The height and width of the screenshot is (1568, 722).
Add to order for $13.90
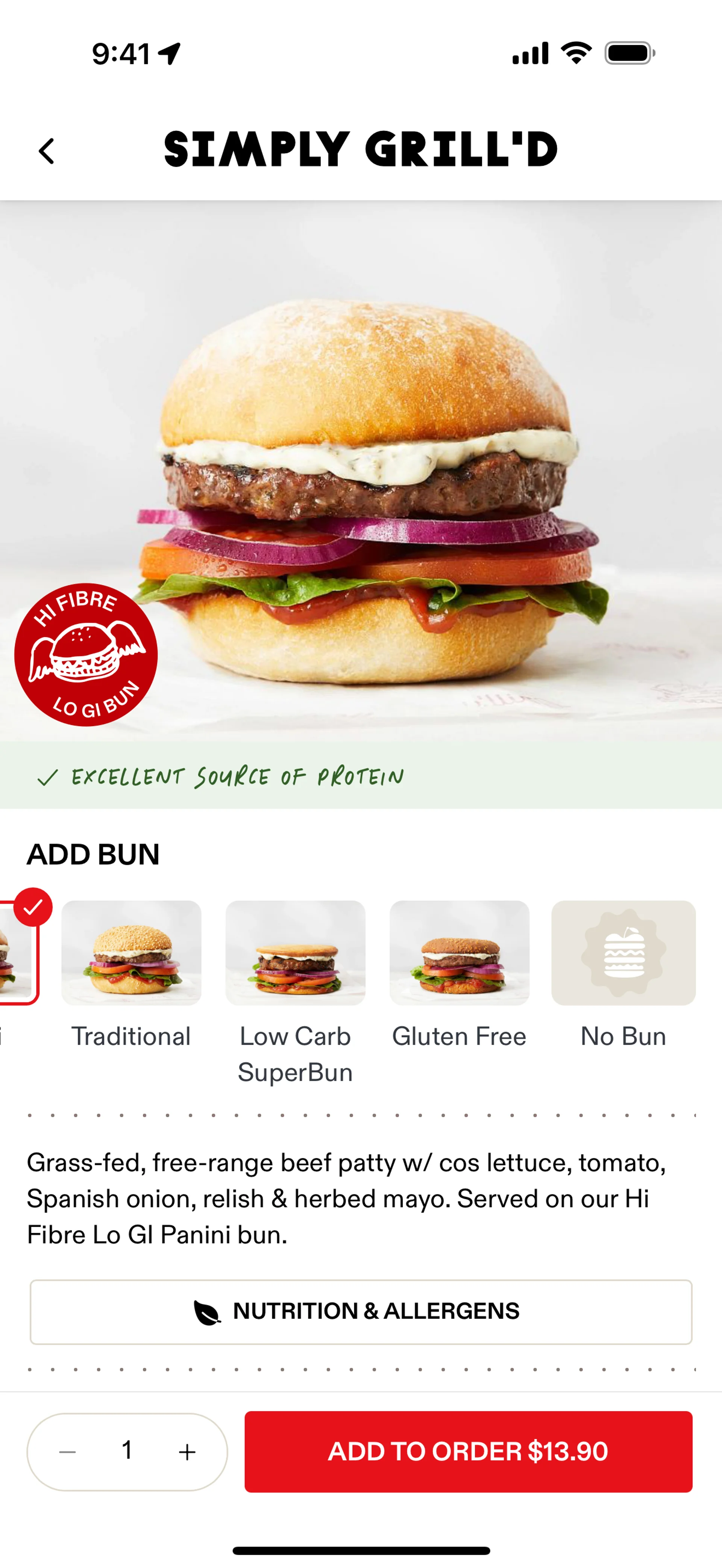[x=468, y=1452]
